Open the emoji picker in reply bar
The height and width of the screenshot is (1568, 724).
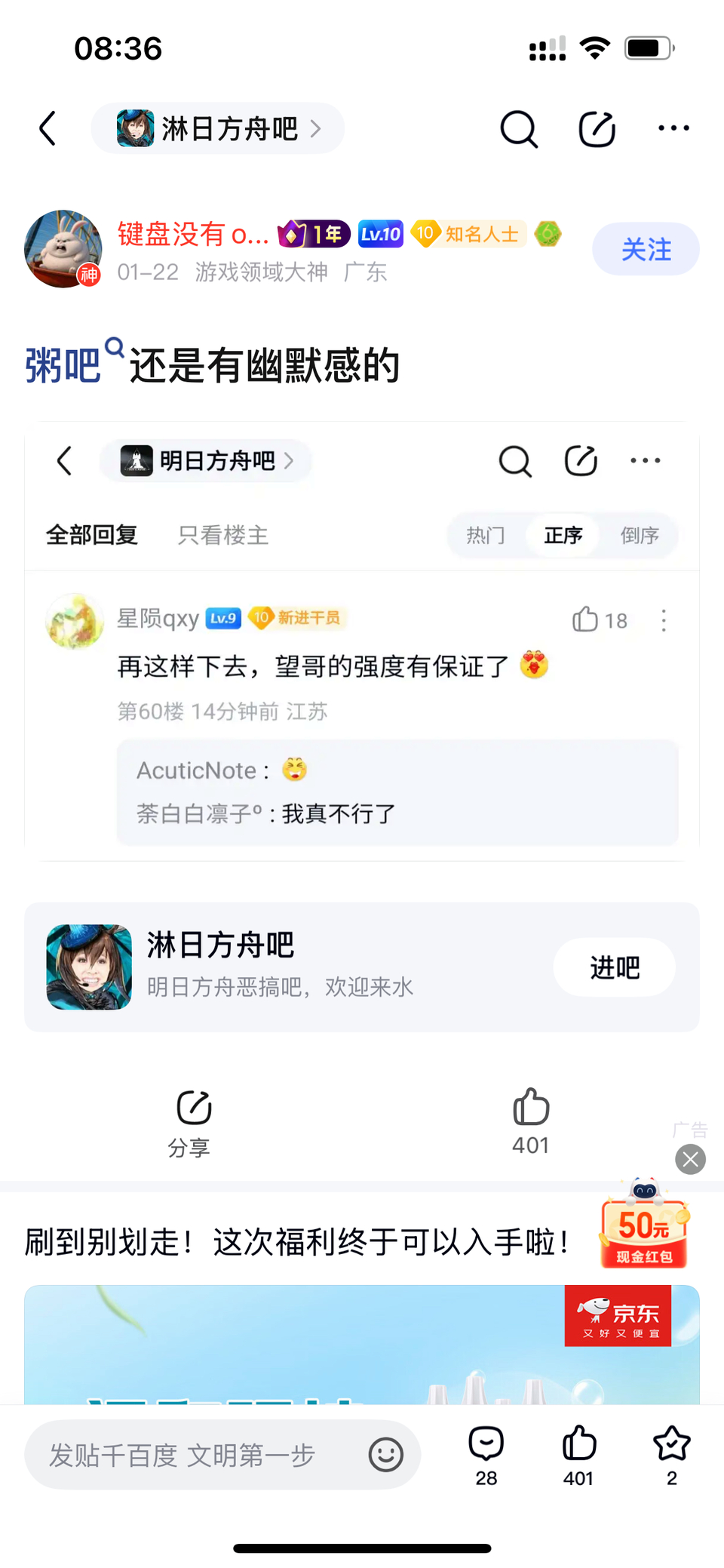pos(385,1455)
